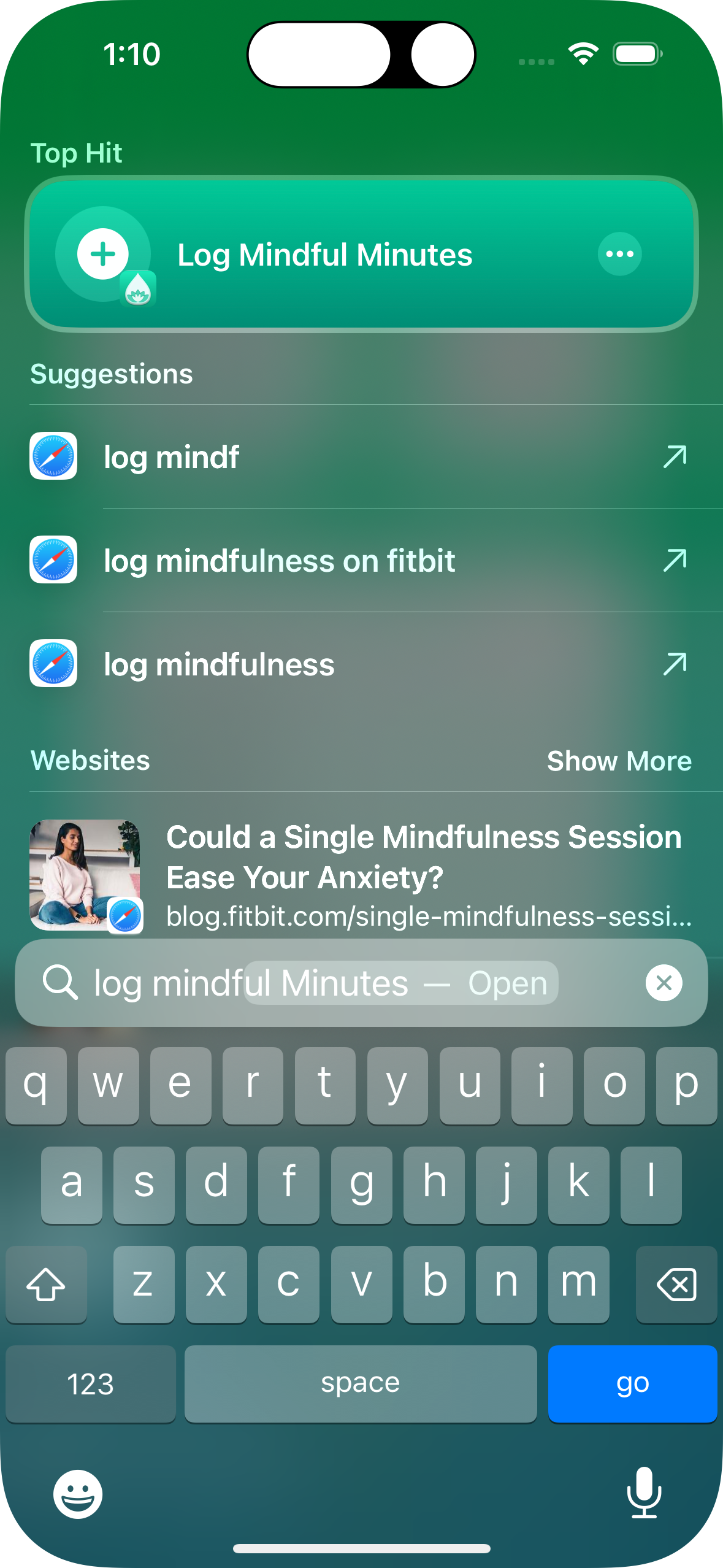This screenshot has width=723, height=1568.
Task: Switch keyboard to numbers with 123
Action: 91,1384
